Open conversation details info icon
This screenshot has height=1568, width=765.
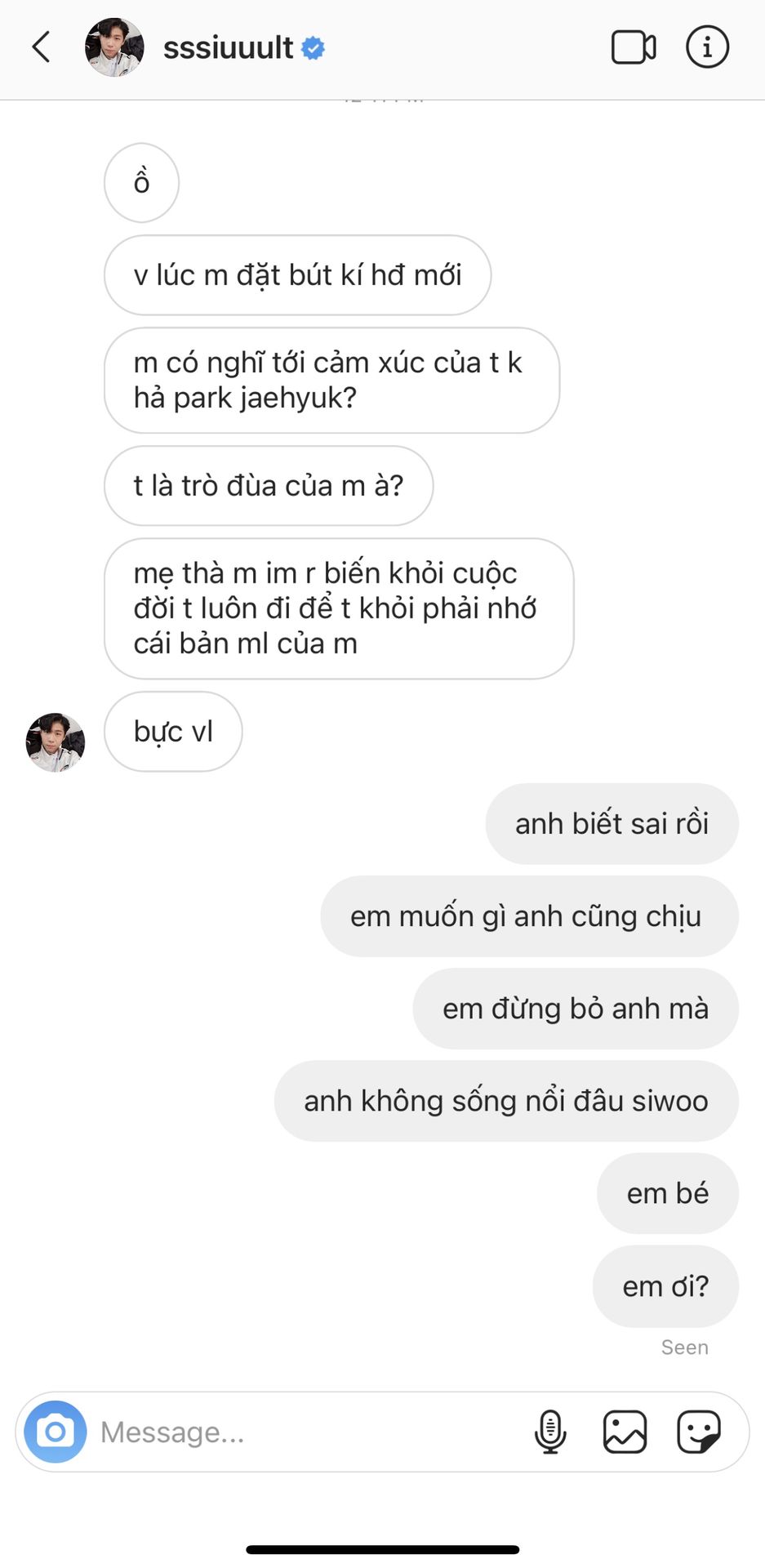tap(707, 47)
